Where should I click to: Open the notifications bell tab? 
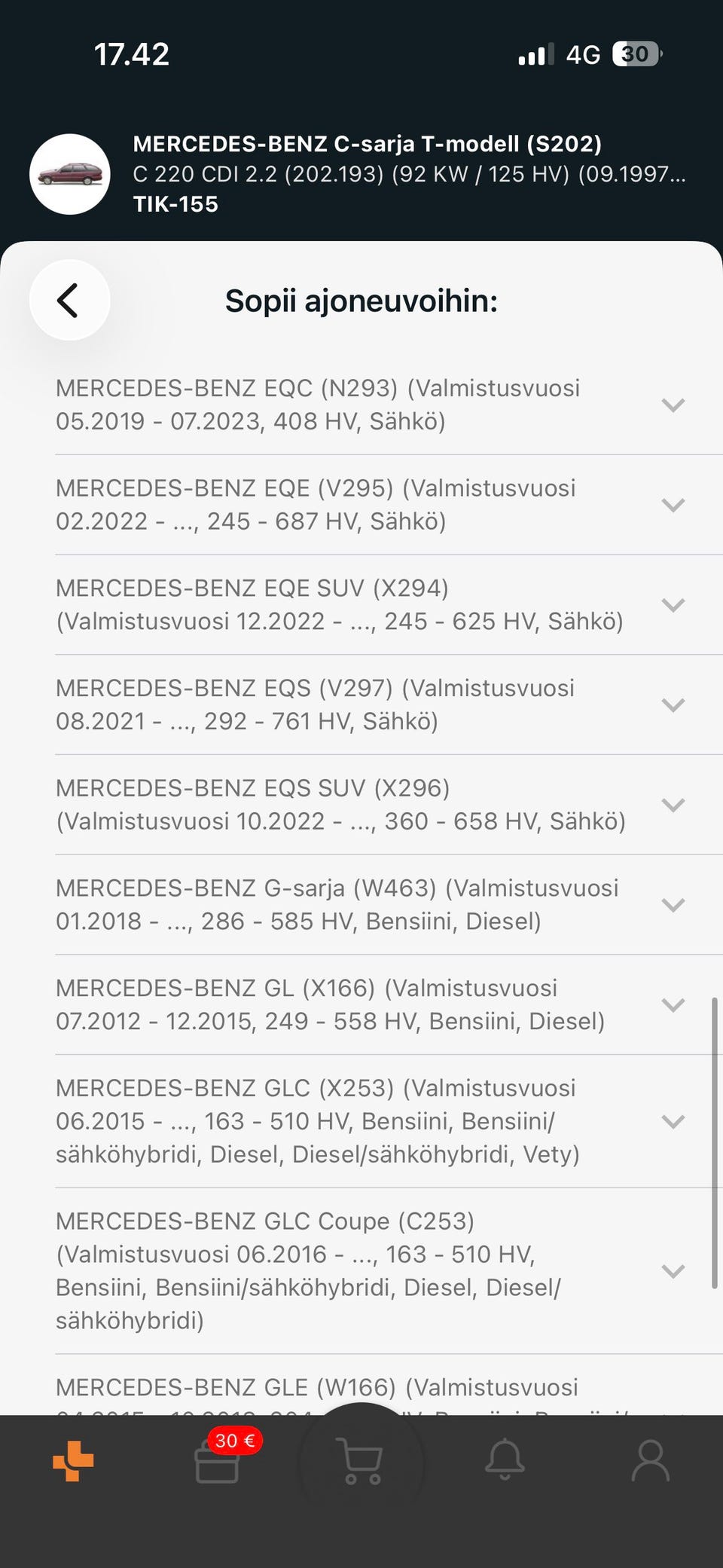click(x=505, y=1460)
